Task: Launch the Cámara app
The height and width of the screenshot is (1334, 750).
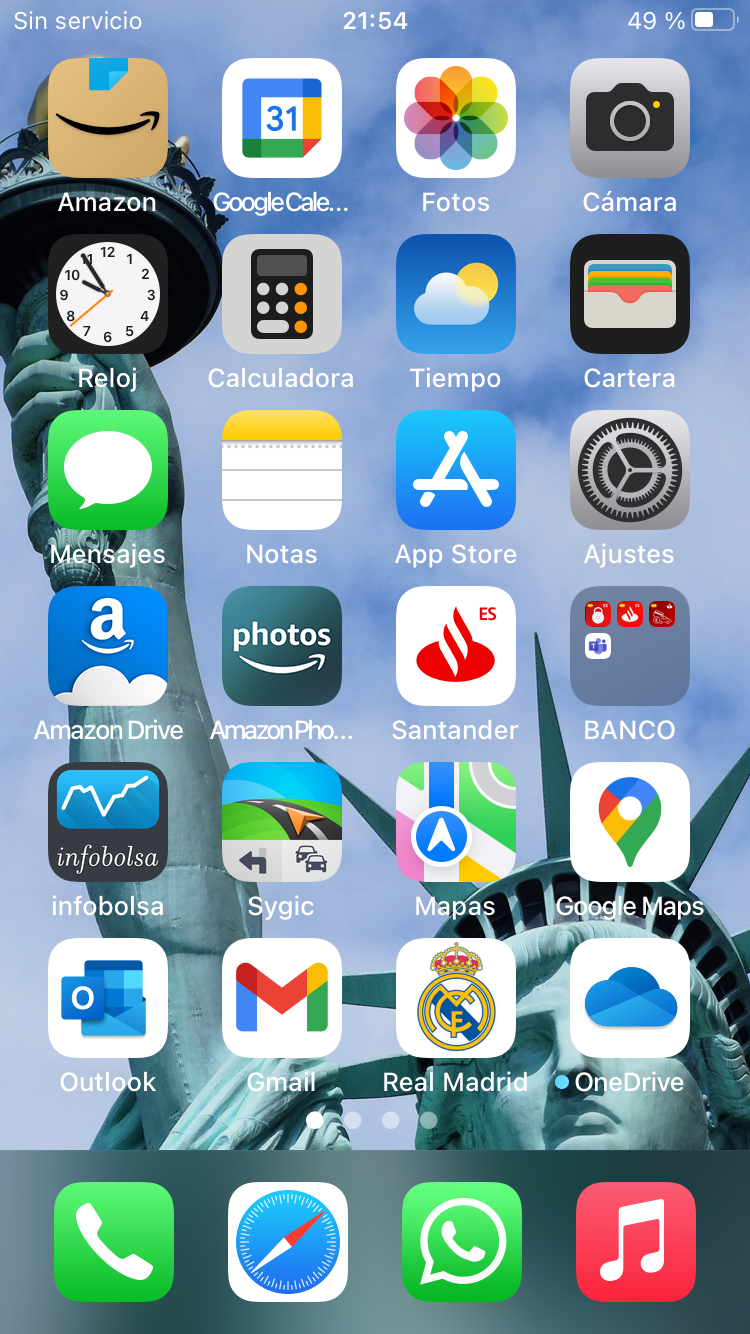Action: coord(630,118)
